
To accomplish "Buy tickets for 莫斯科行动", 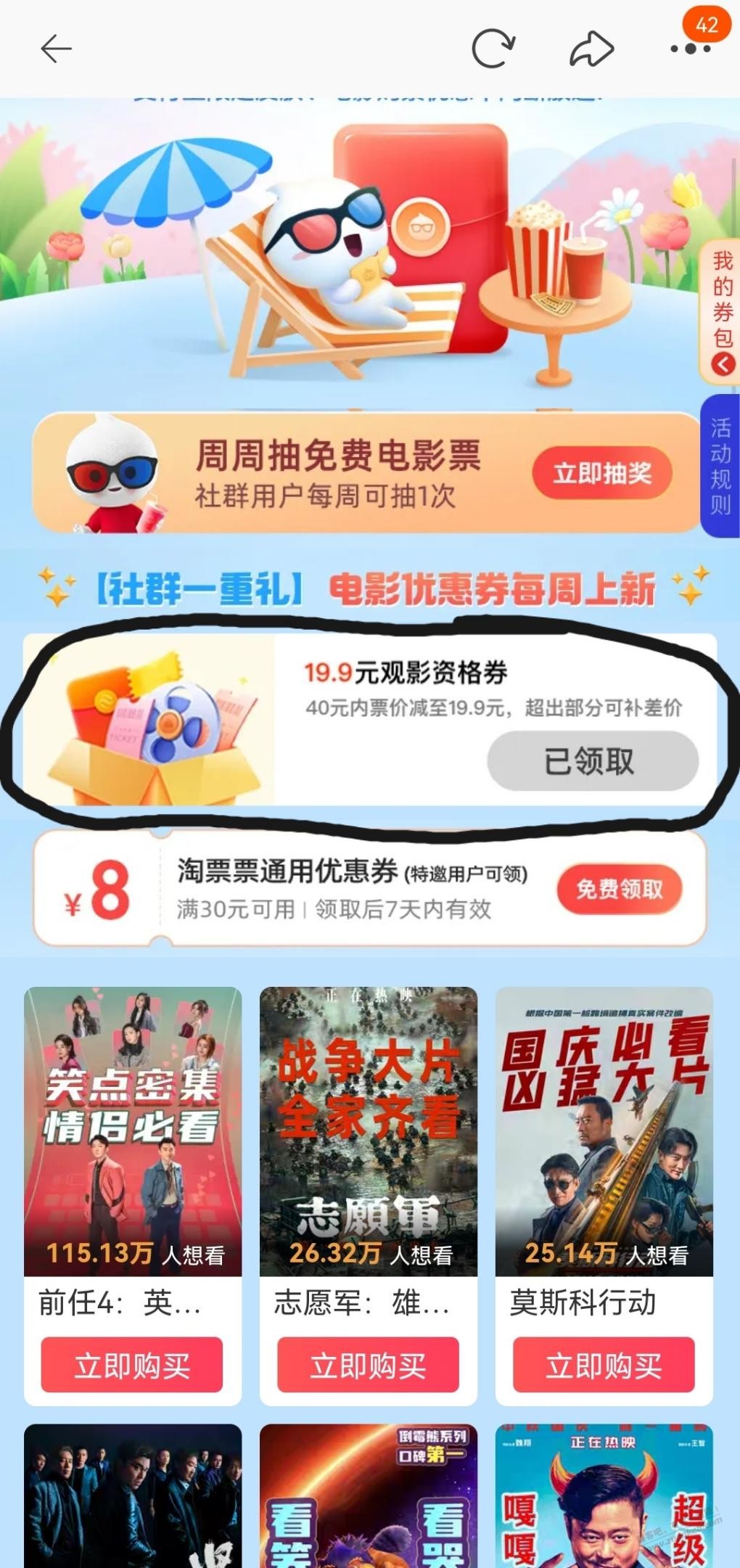I will [x=604, y=1366].
